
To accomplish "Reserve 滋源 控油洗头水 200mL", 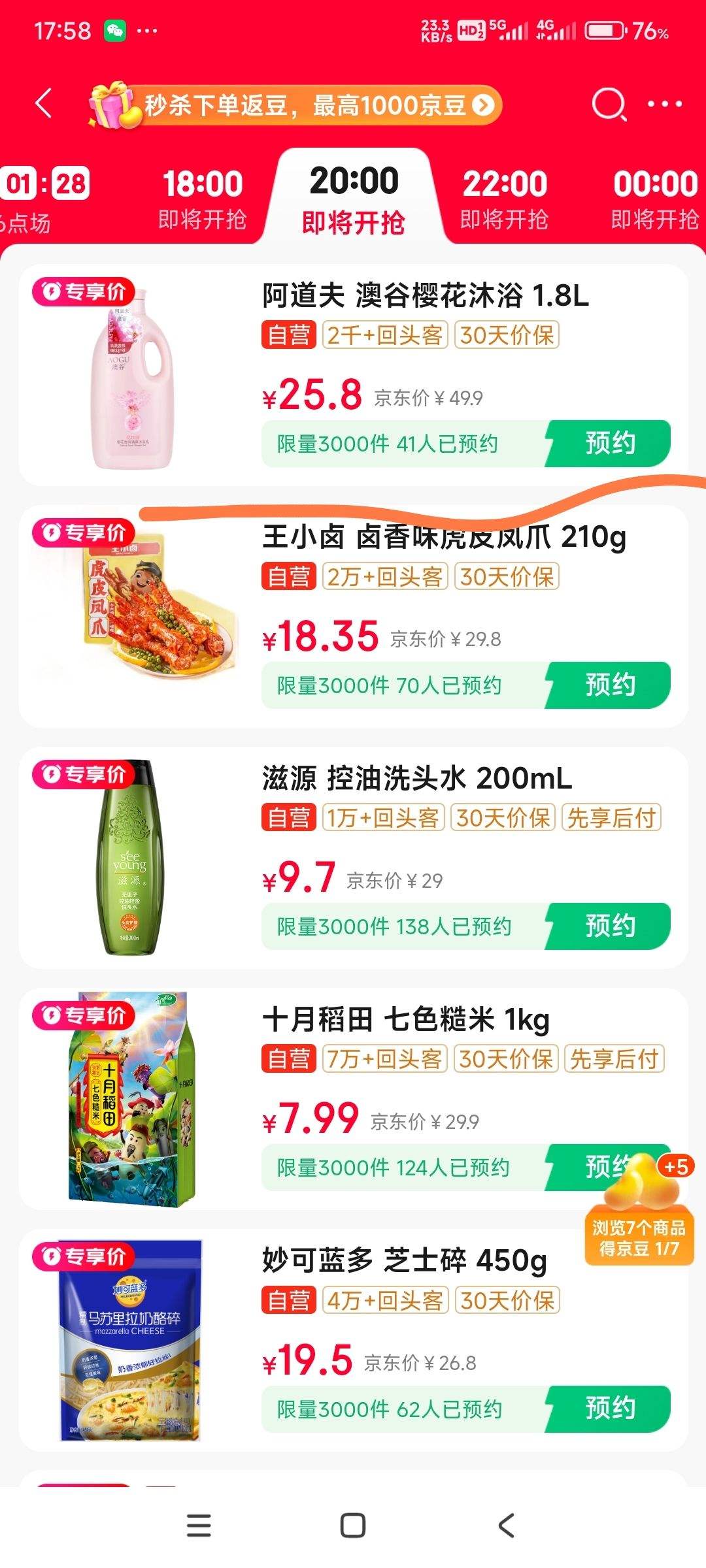I will tap(609, 926).
